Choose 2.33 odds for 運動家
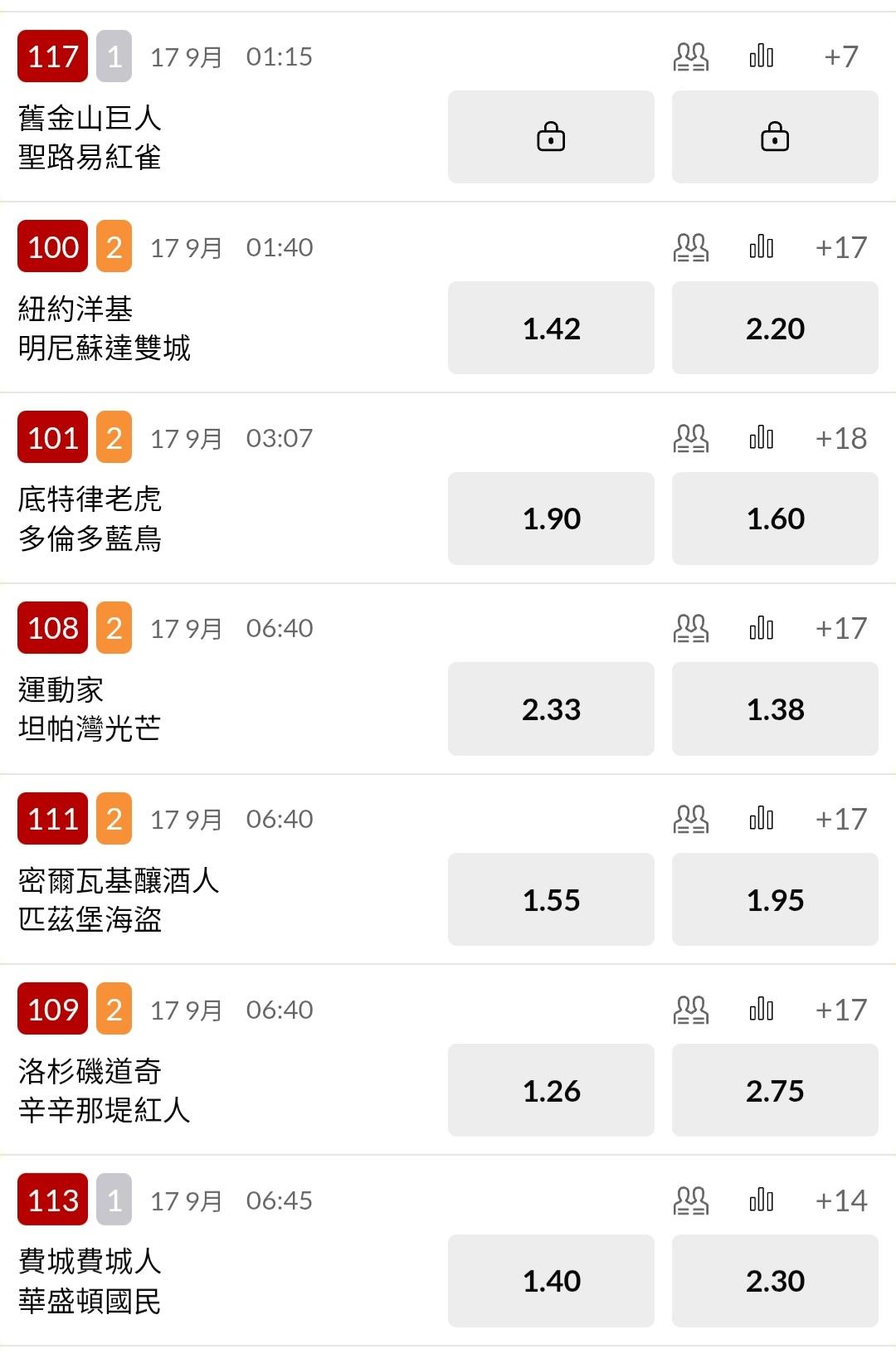Screen dimensions: 896x1359 (x=551, y=709)
